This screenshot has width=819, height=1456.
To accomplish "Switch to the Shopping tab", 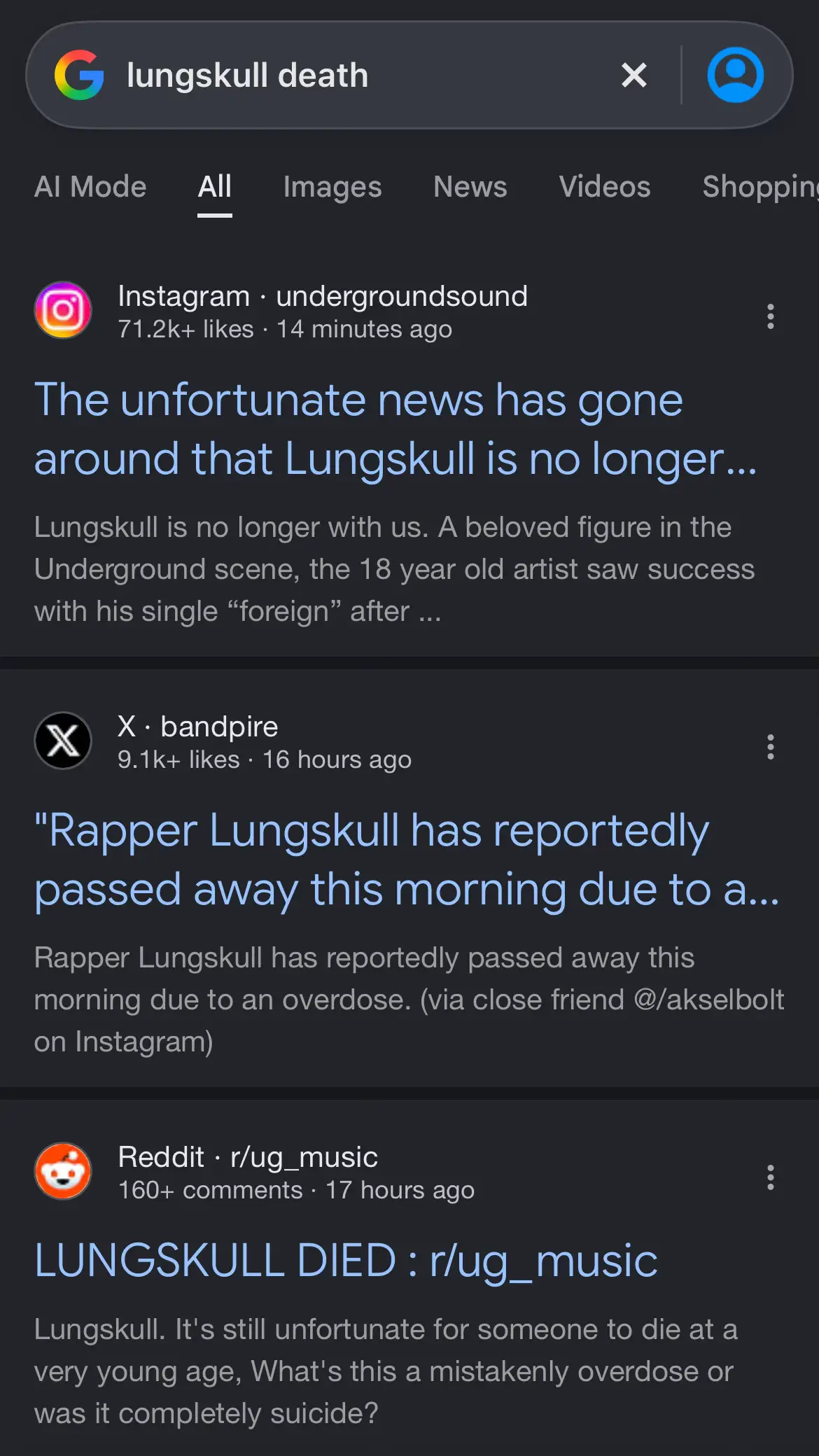I will click(761, 187).
